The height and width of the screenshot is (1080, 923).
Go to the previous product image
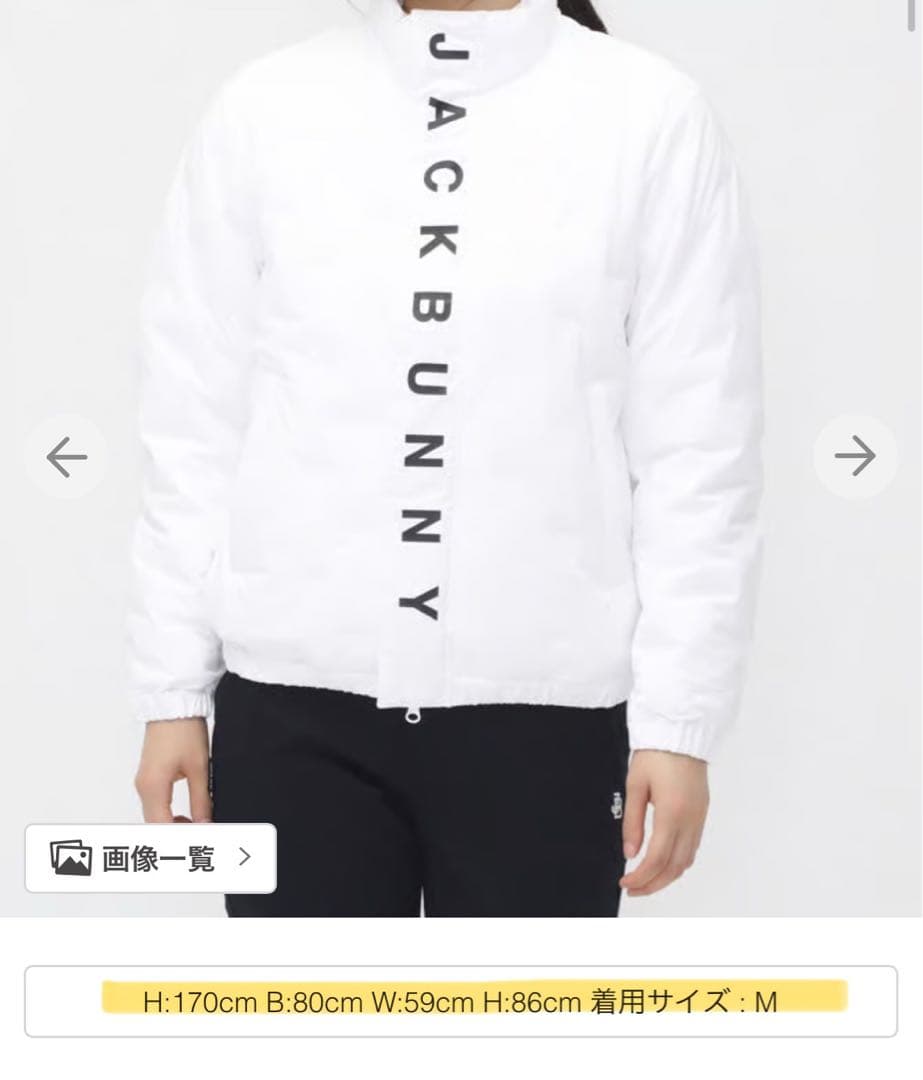pyautogui.click(x=66, y=457)
